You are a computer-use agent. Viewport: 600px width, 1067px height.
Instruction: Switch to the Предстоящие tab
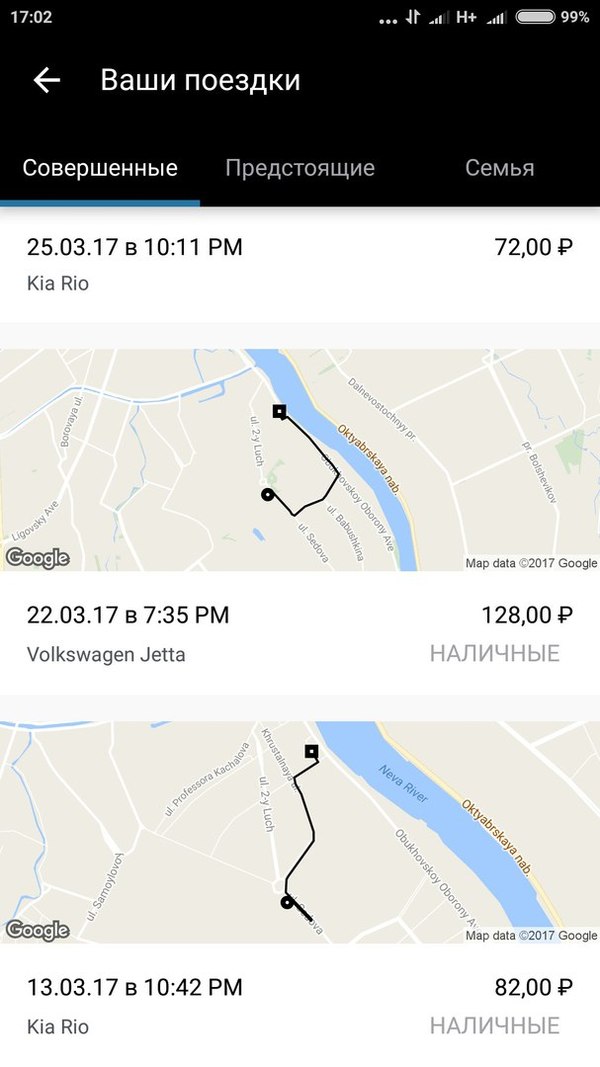click(x=300, y=168)
